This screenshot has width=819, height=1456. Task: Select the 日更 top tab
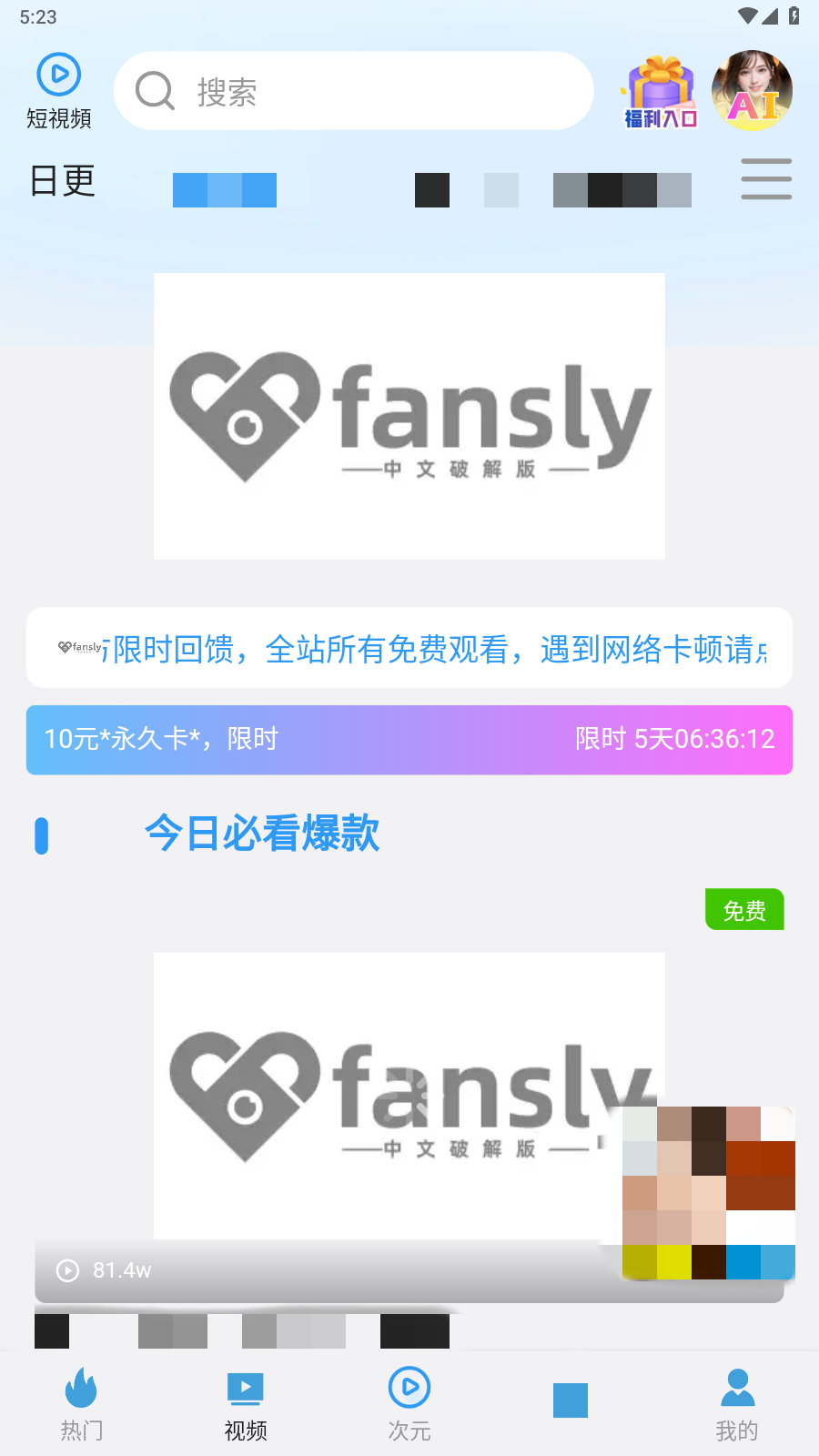tap(62, 181)
